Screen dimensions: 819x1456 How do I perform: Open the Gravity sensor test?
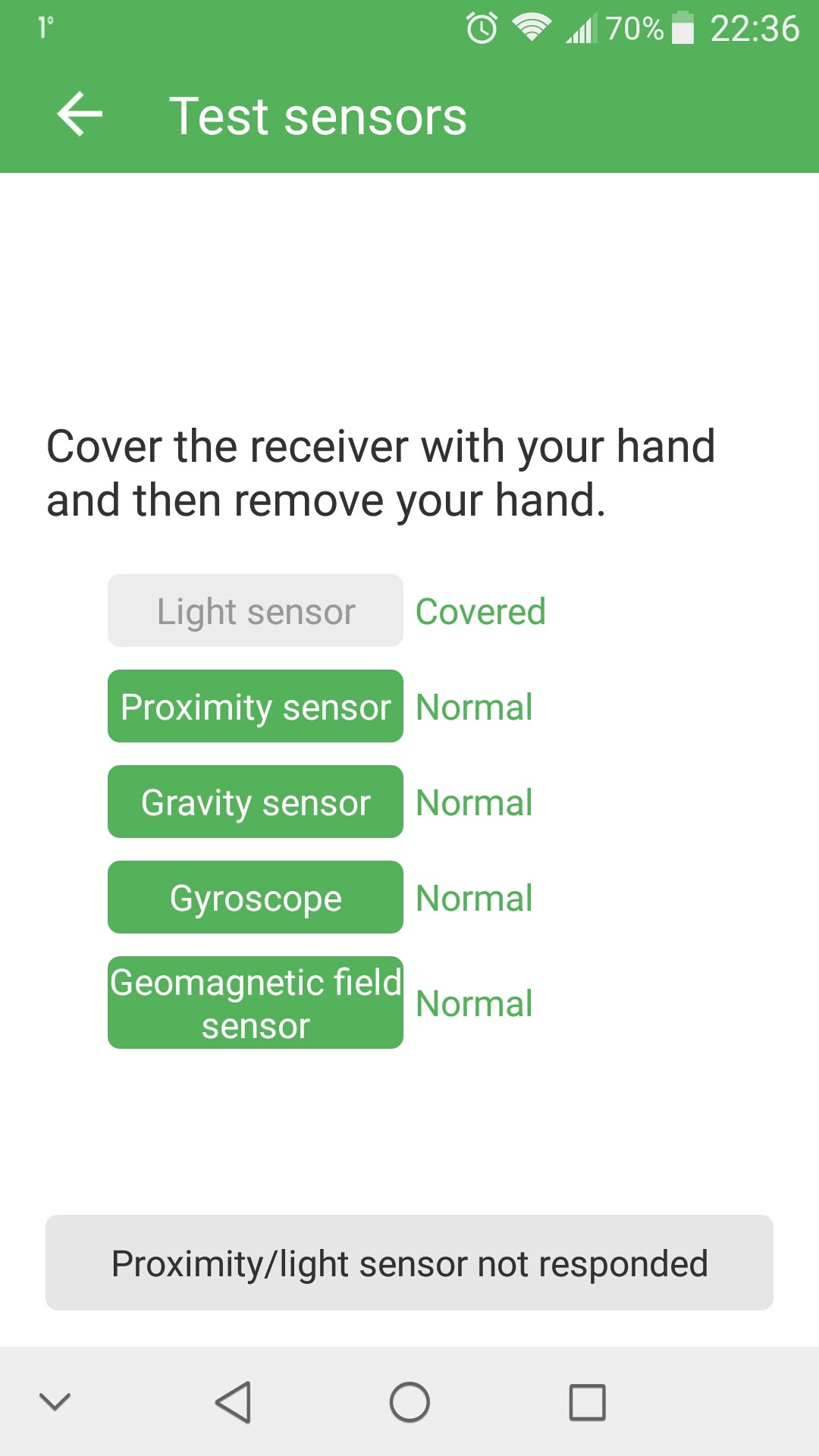coord(256,802)
